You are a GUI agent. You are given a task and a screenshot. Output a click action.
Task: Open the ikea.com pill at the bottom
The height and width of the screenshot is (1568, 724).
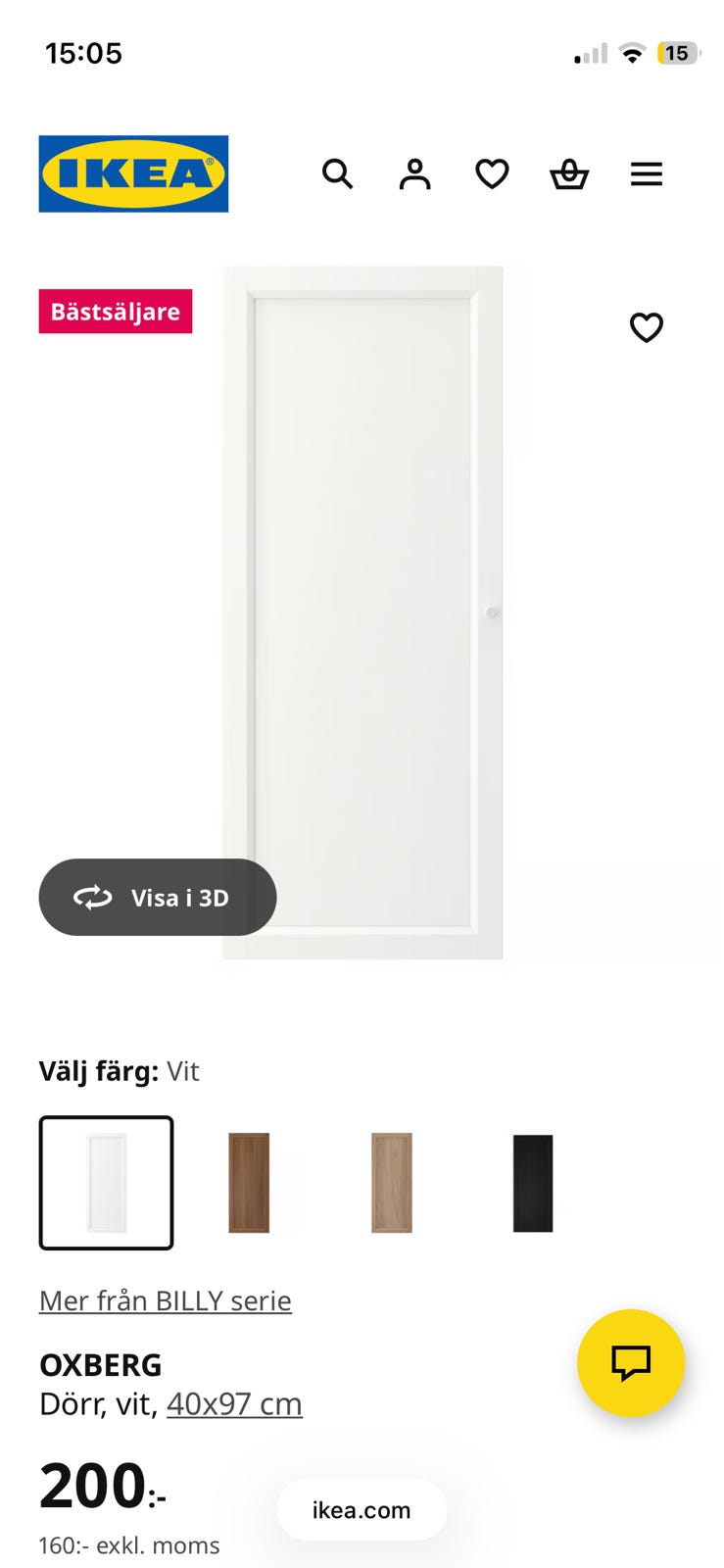(362, 1509)
